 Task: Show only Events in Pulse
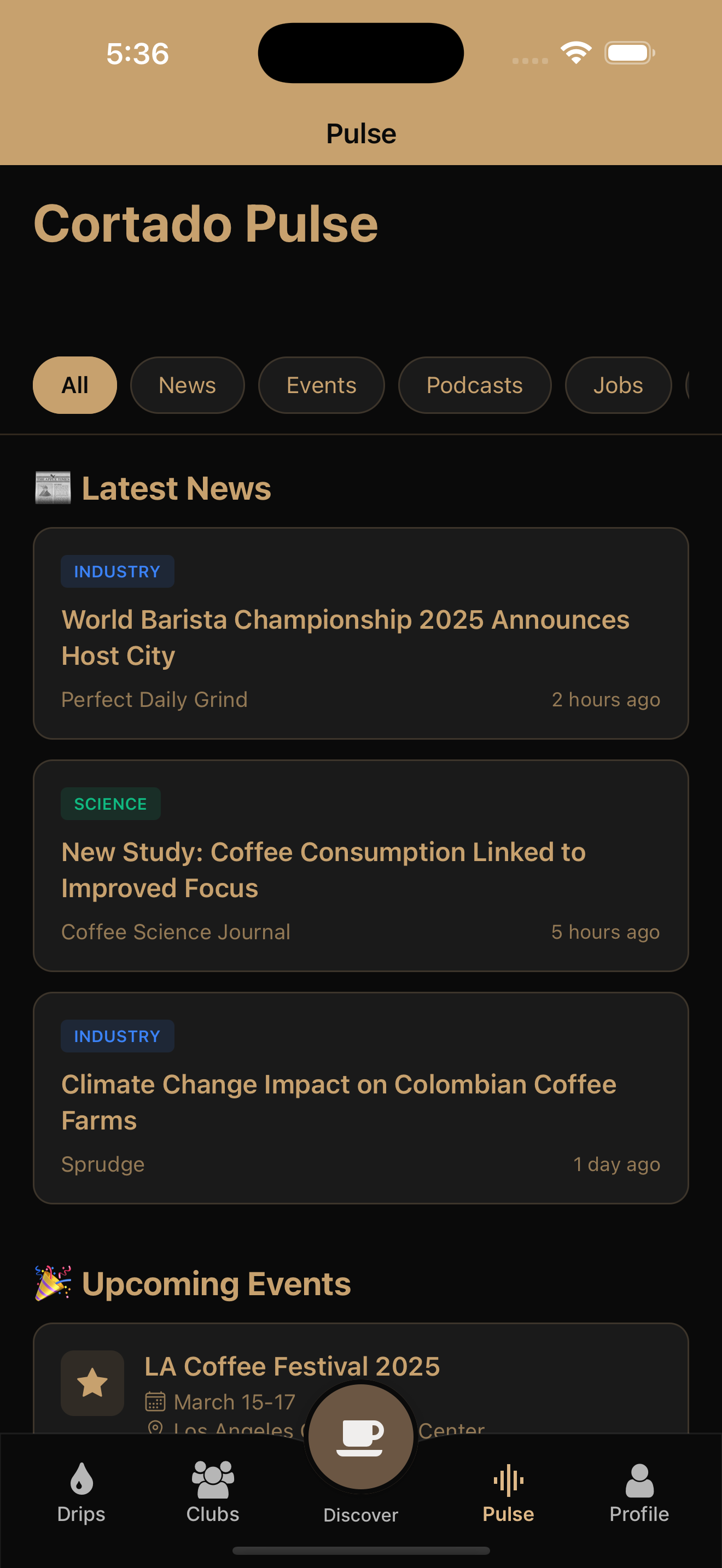coord(321,385)
